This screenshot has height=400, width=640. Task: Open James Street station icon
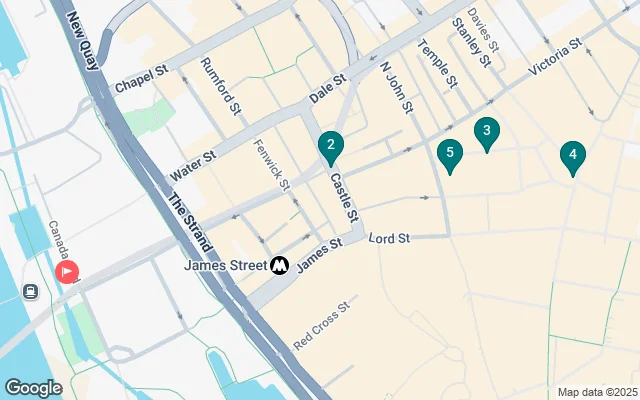tap(279, 265)
